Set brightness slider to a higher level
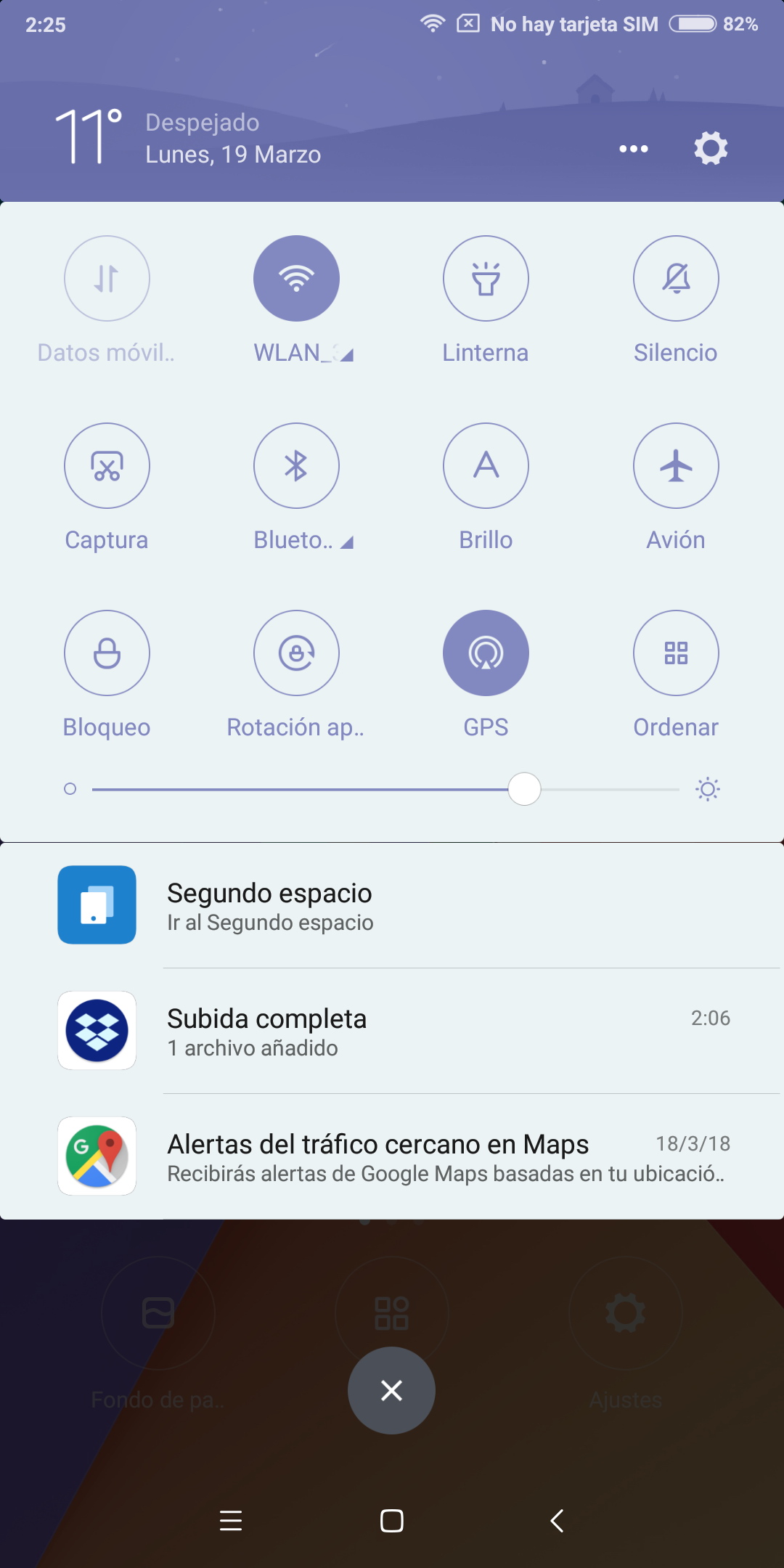The height and width of the screenshot is (1568, 784). (617, 789)
